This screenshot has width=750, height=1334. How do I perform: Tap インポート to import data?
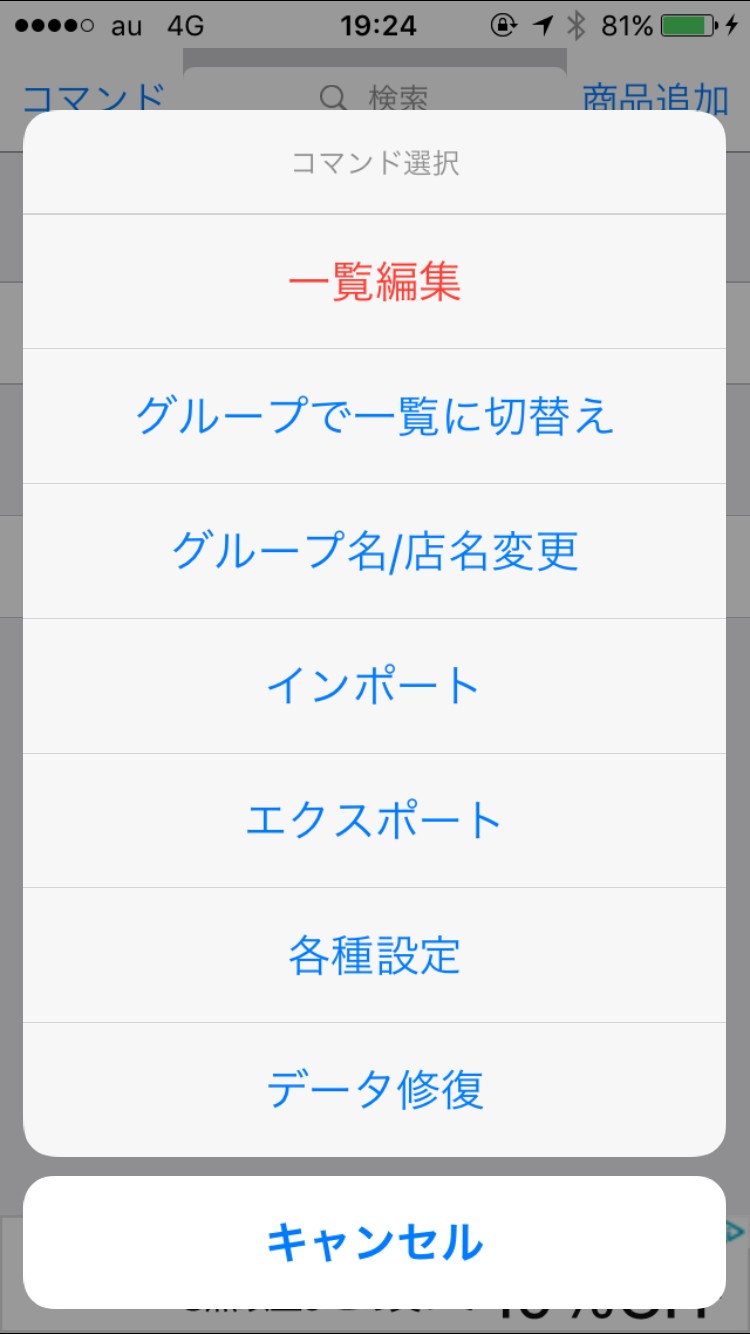click(374, 686)
